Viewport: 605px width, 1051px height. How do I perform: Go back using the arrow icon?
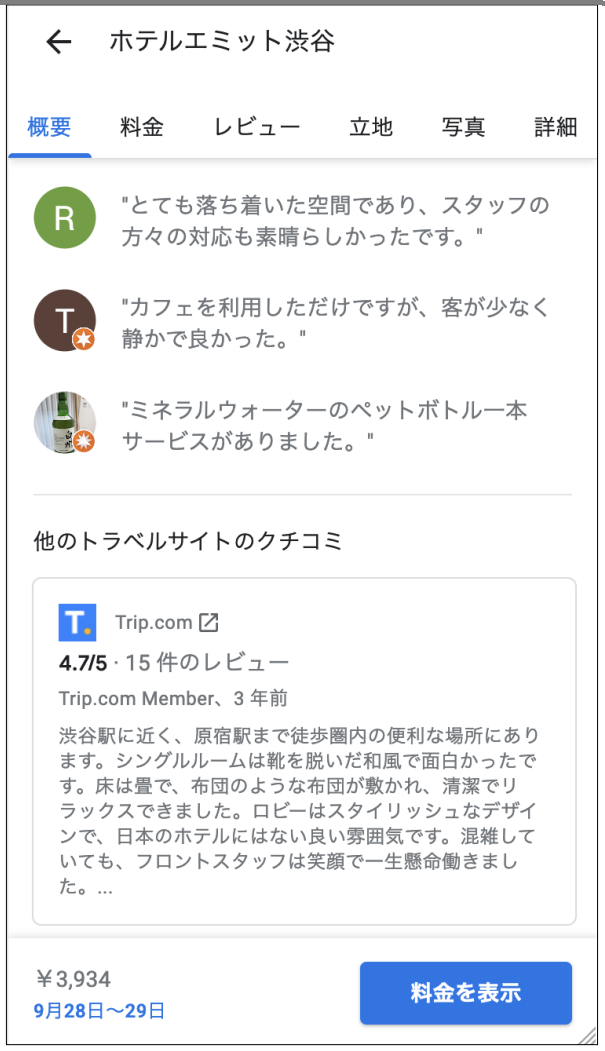coord(58,42)
